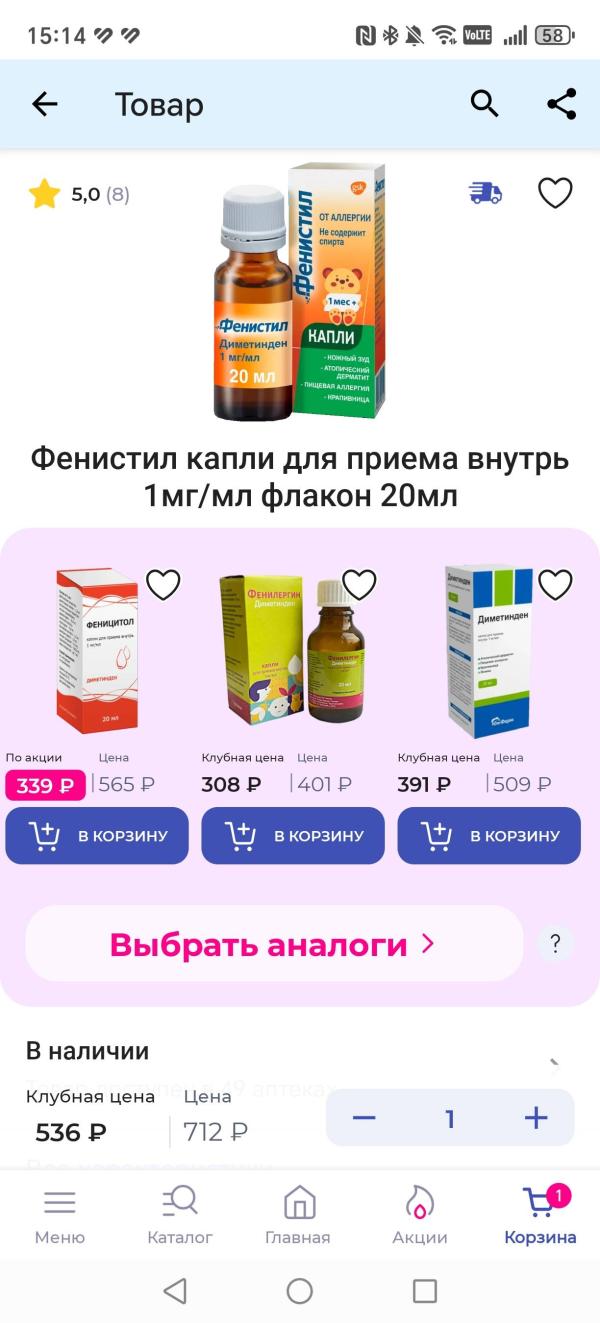The image size is (600, 1323).
Task: Go to the Главная tab
Action: [x=298, y=1215]
